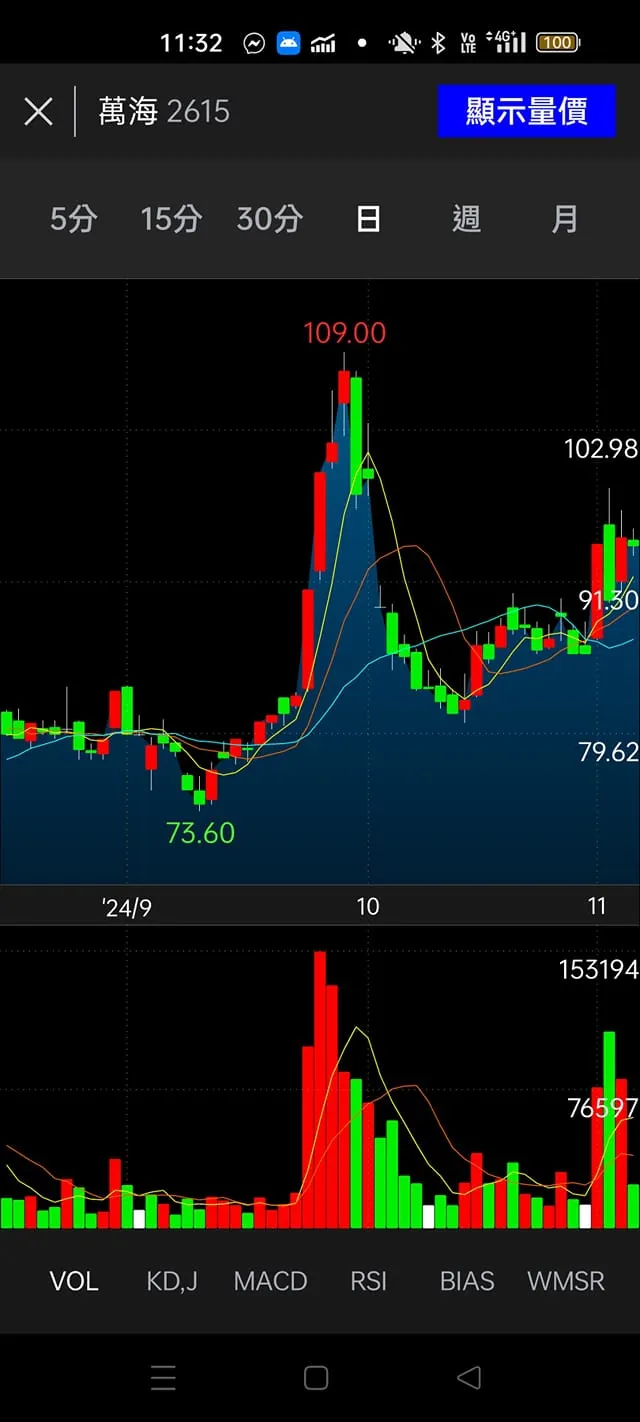
Task: Show the MACD indicator
Action: [270, 1281]
